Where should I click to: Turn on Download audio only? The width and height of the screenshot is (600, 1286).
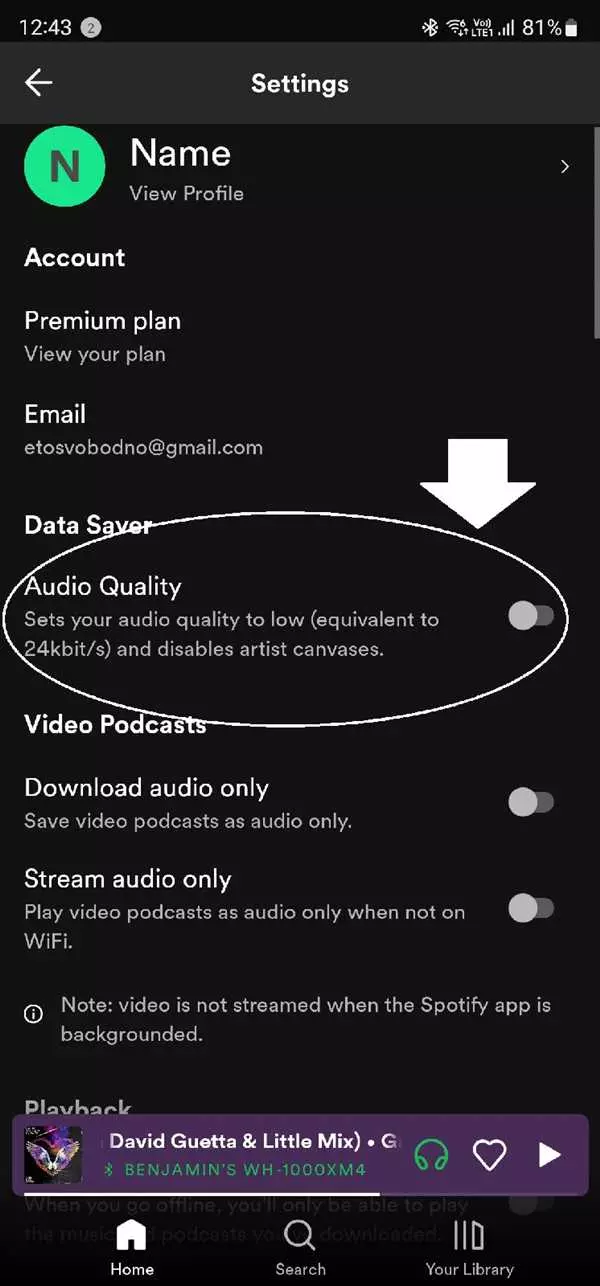tap(530, 801)
